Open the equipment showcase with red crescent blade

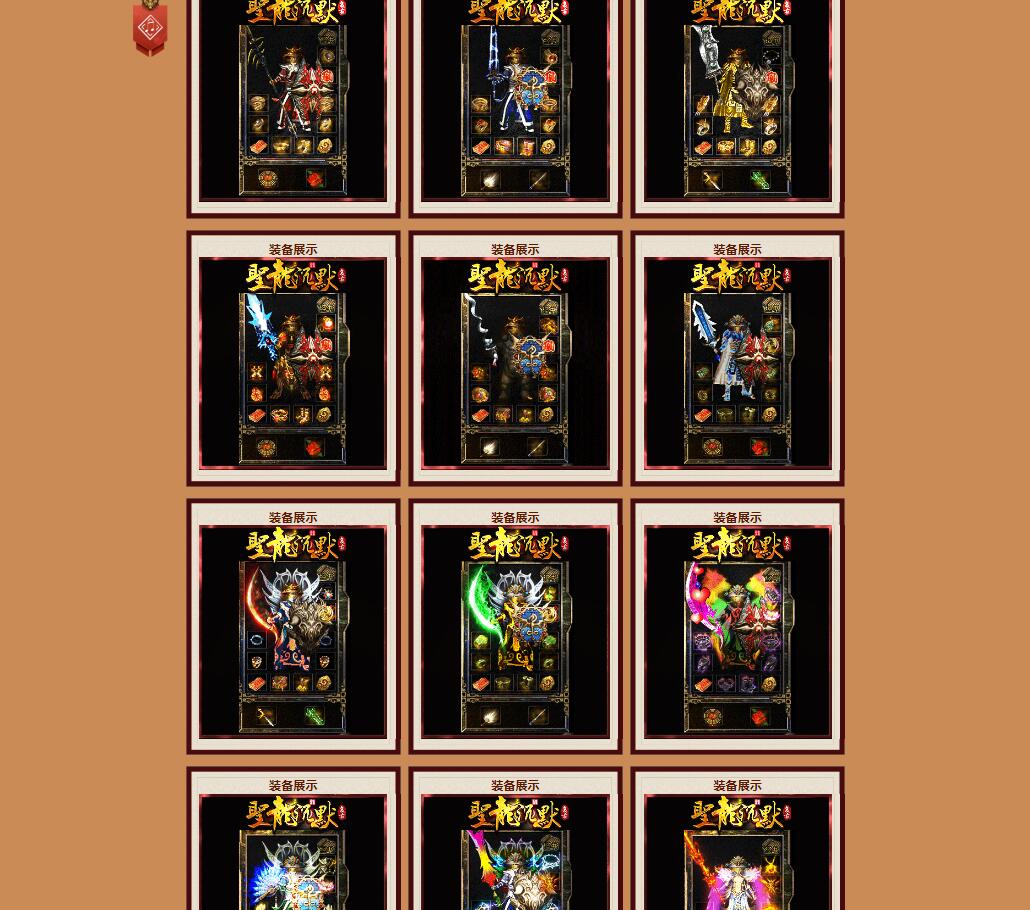point(292,632)
